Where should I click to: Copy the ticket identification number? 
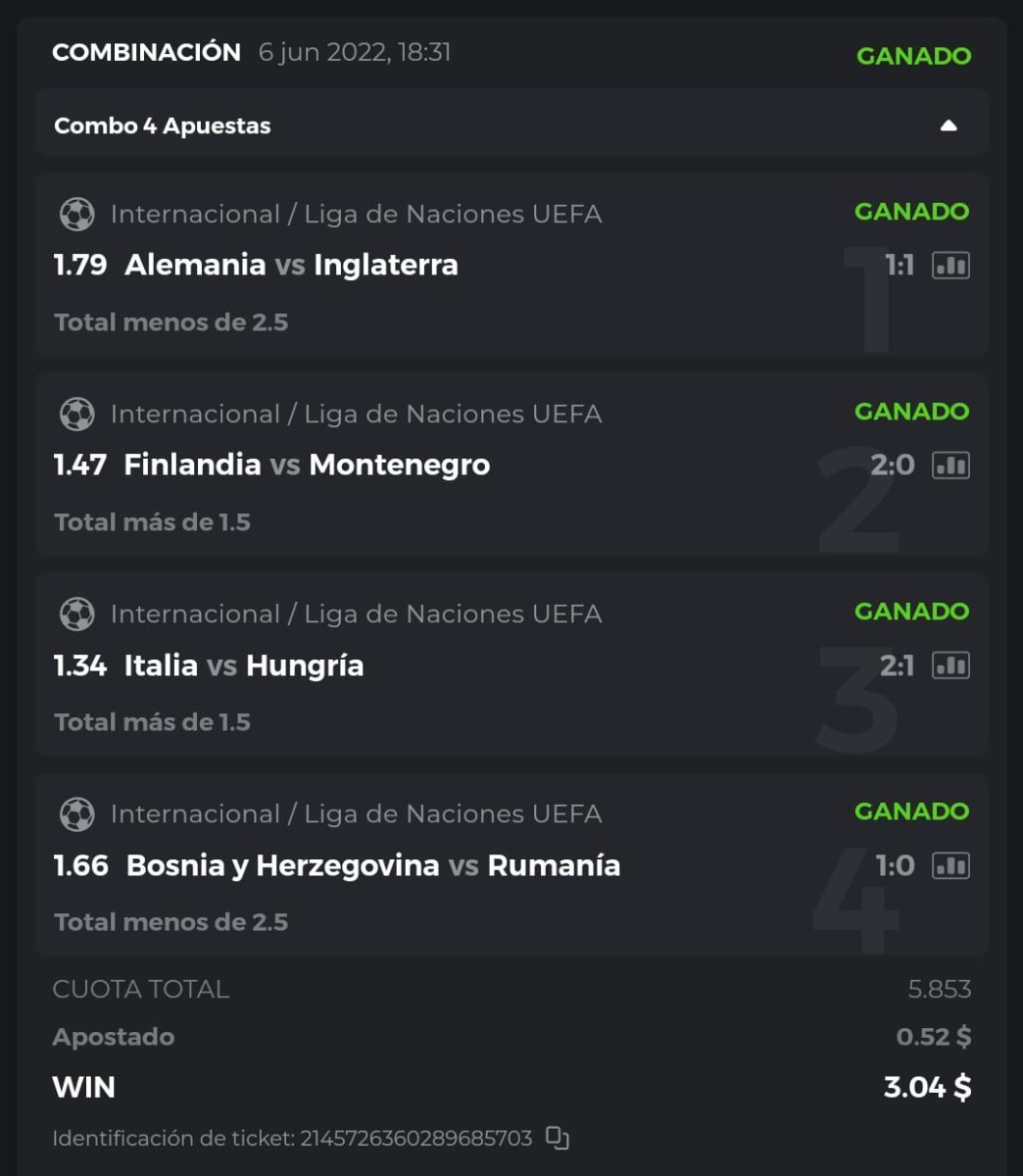pos(557,1138)
